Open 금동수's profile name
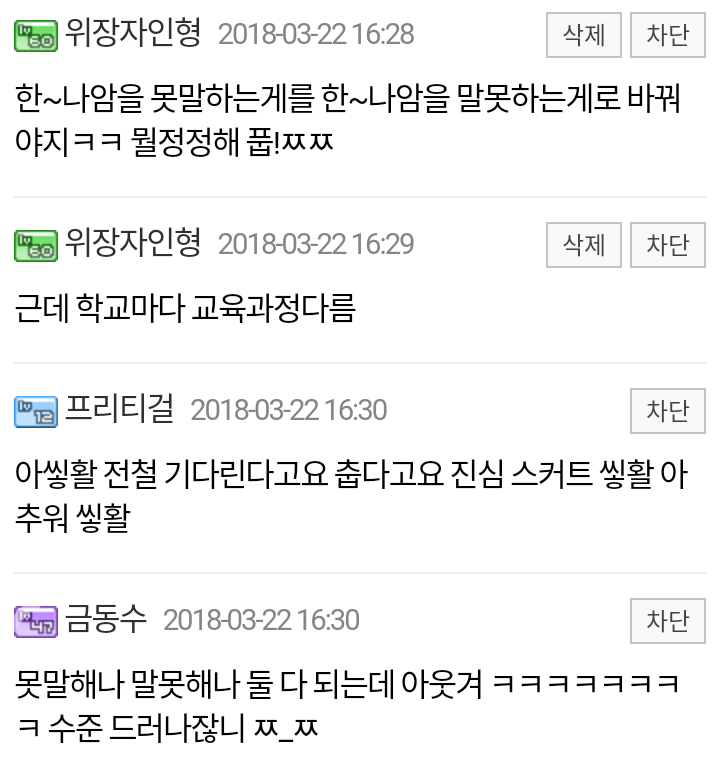This screenshot has width=720, height=770. point(106,619)
